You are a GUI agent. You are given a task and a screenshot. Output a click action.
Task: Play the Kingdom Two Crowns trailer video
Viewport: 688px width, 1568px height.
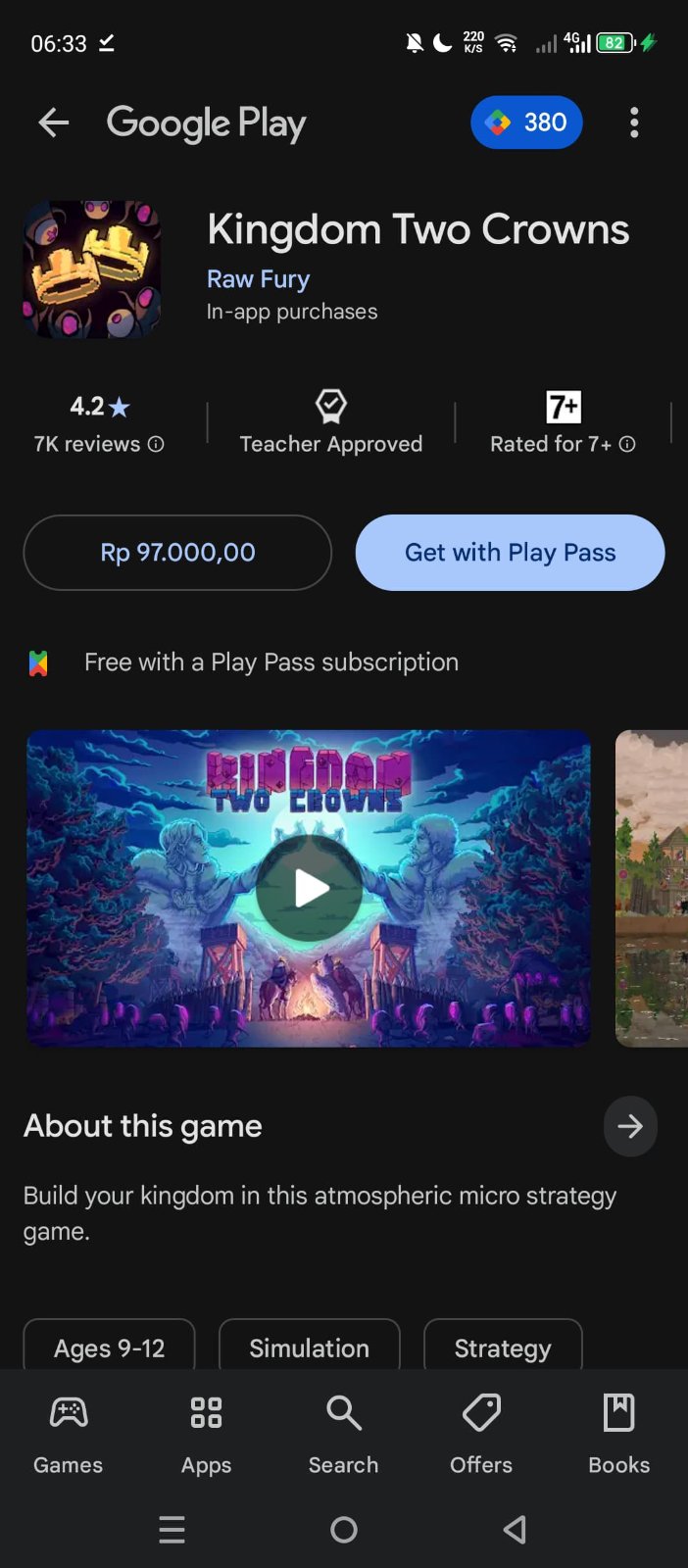point(309,888)
